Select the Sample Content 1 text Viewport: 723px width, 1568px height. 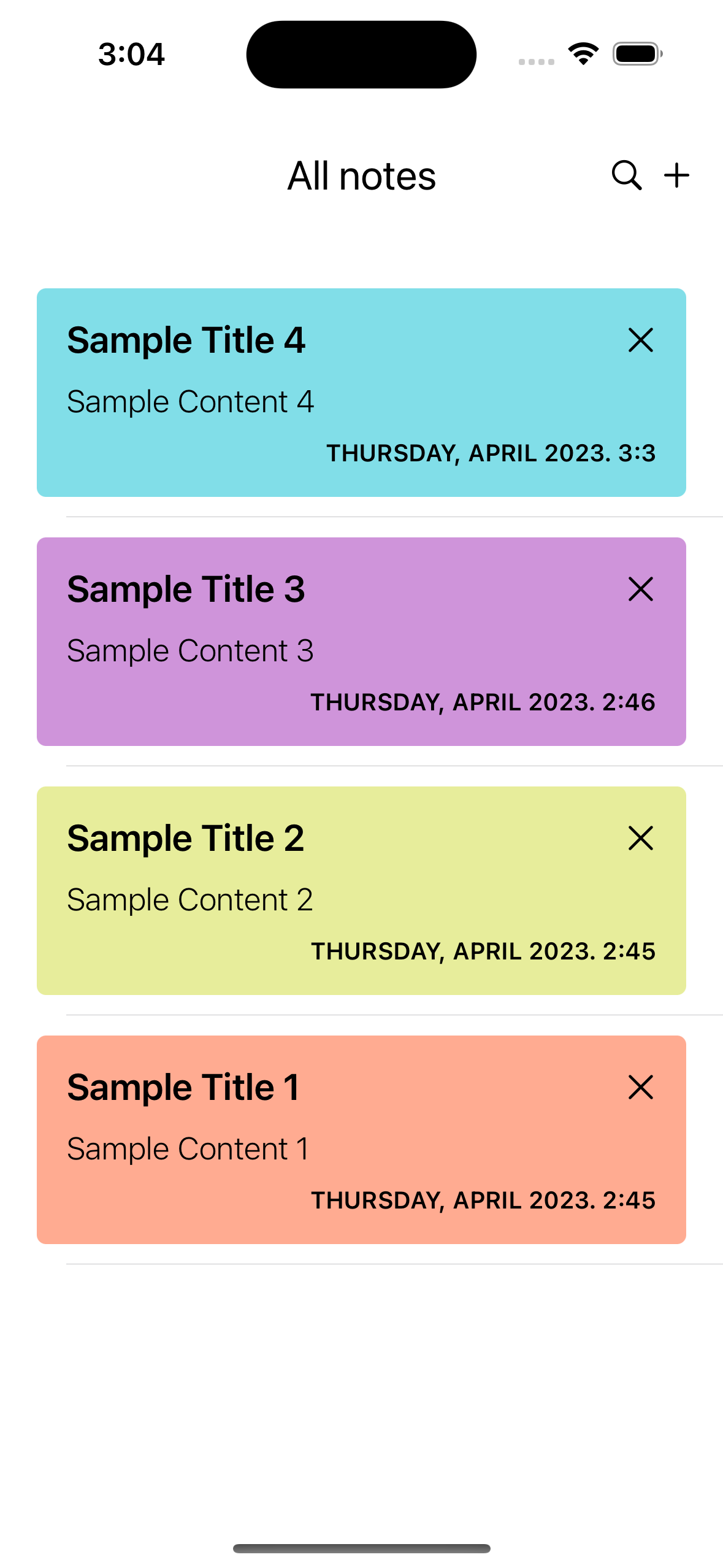tap(187, 1148)
